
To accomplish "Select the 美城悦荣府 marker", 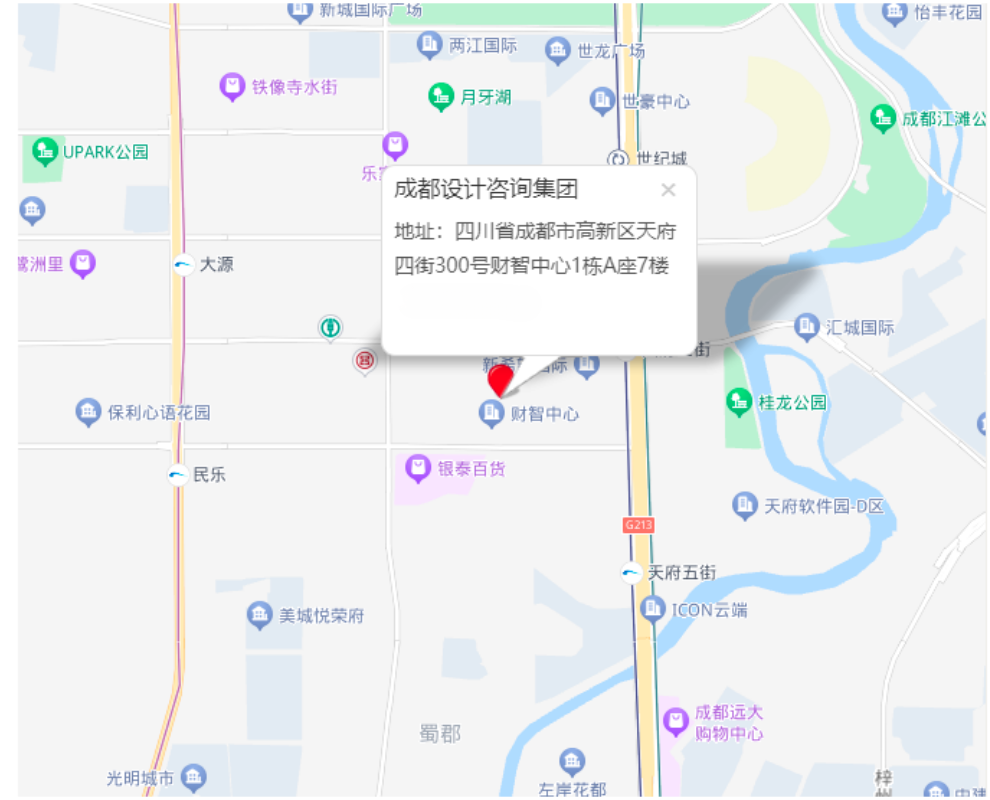I will 259,615.
